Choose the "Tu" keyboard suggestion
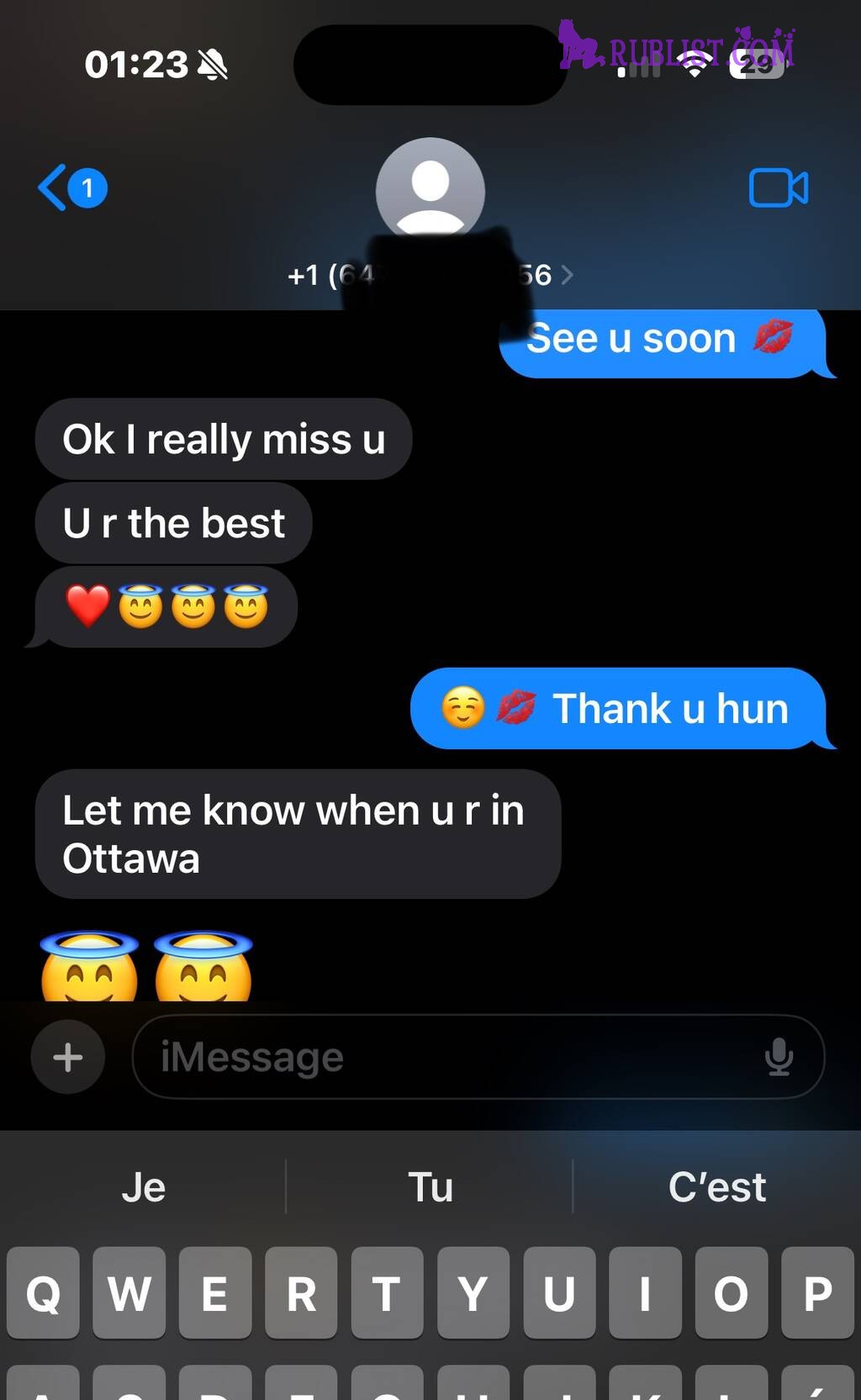This screenshot has width=861, height=1400. pyautogui.click(x=430, y=1187)
